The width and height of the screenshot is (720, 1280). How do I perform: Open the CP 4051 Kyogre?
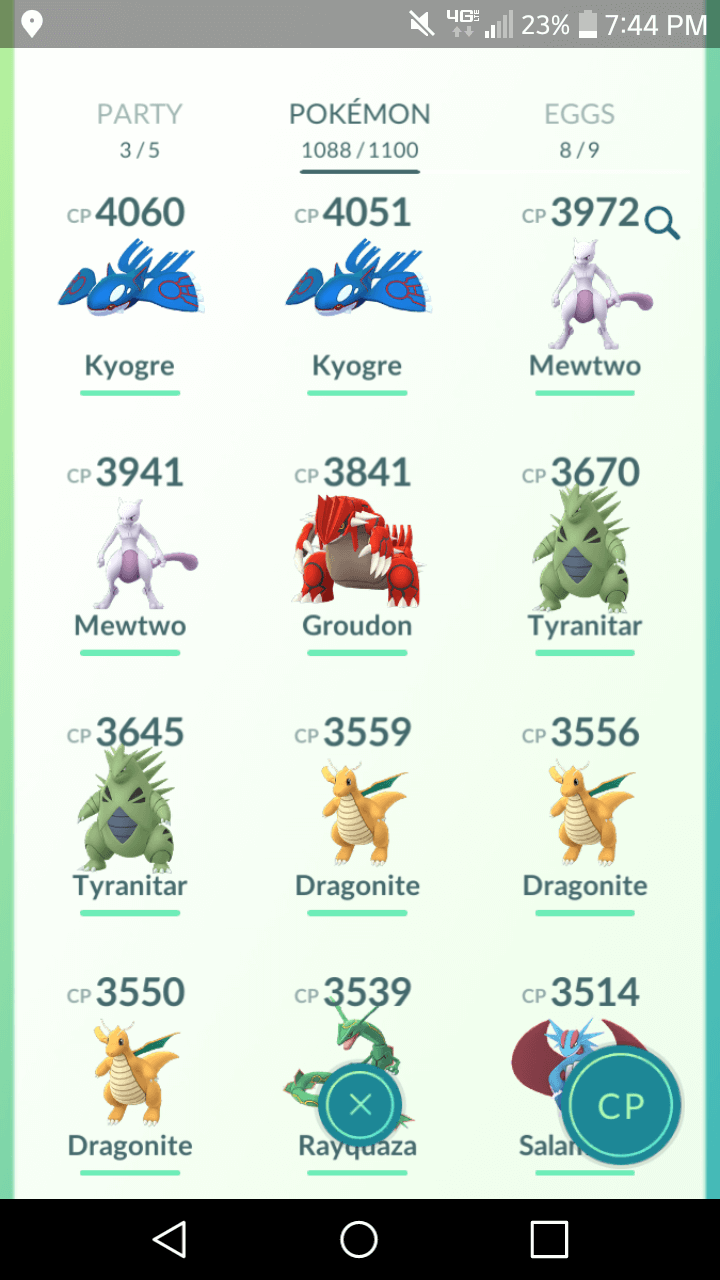[x=357, y=294]
